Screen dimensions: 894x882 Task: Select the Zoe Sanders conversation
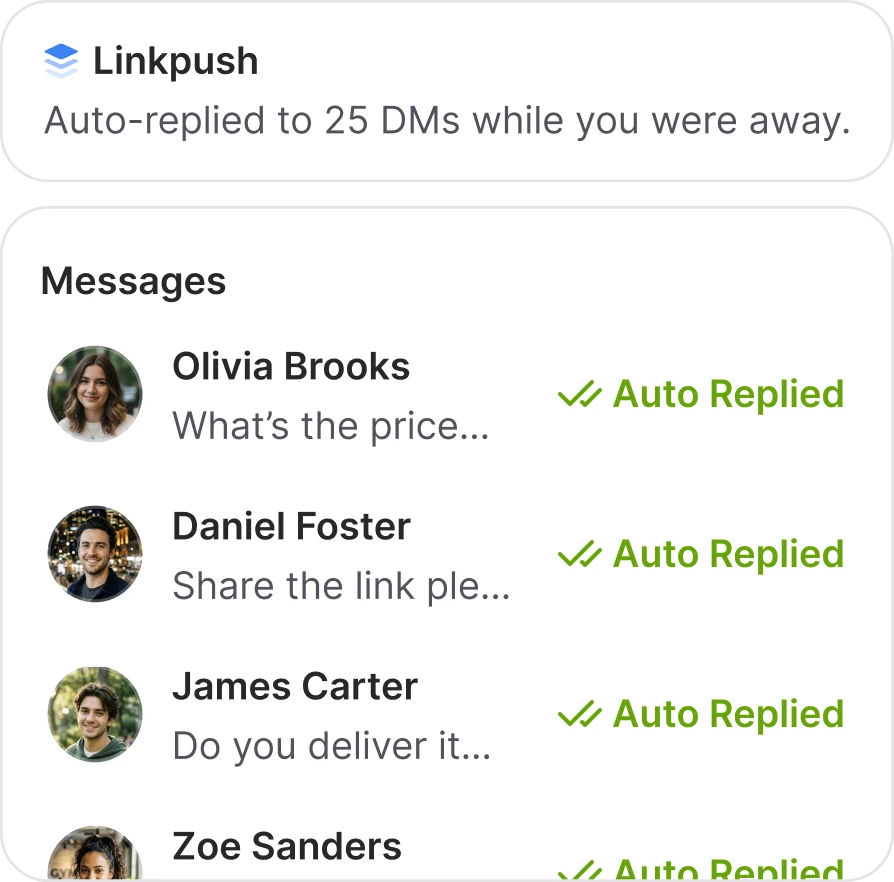coord(446,851)
